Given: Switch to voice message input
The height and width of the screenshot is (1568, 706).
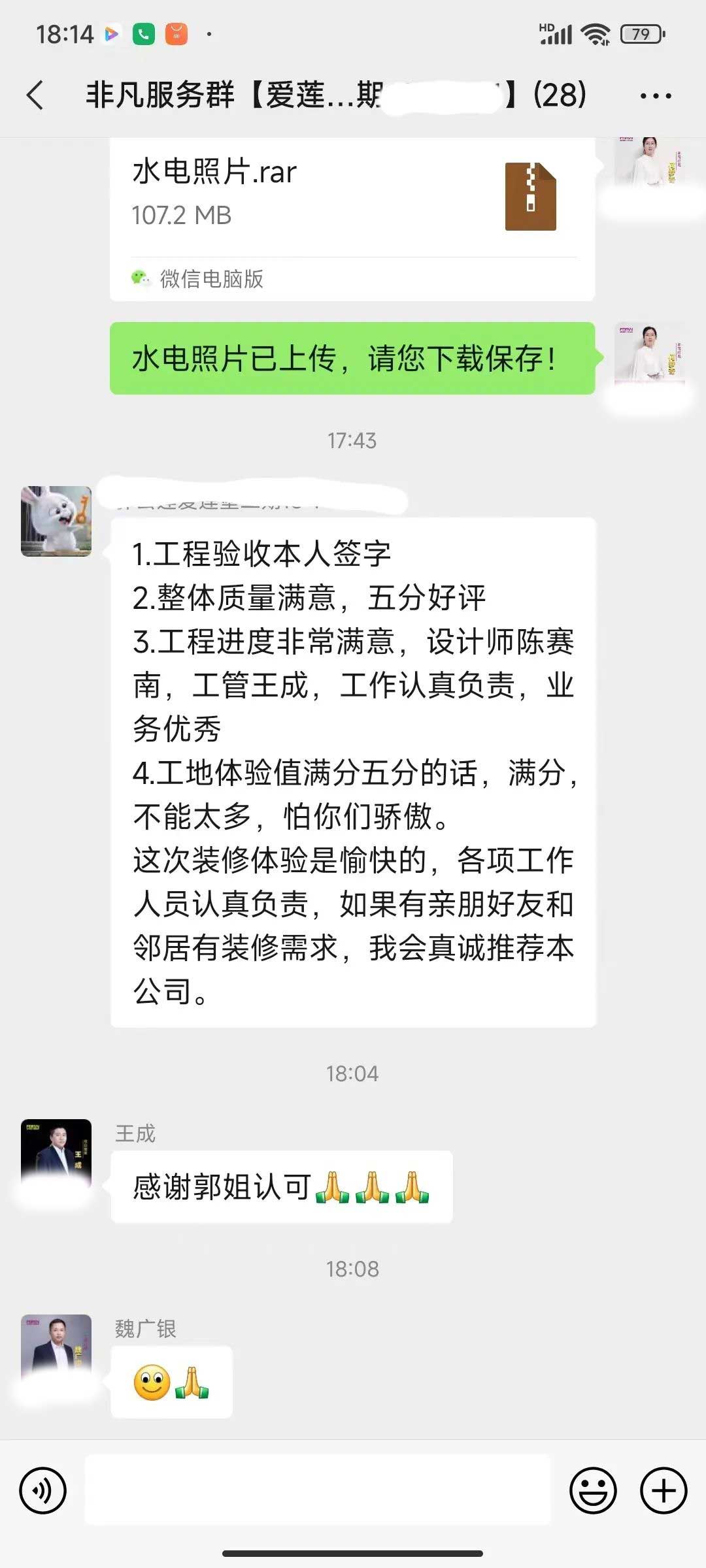Looking at the screenshot, I should coord(43,1491).
